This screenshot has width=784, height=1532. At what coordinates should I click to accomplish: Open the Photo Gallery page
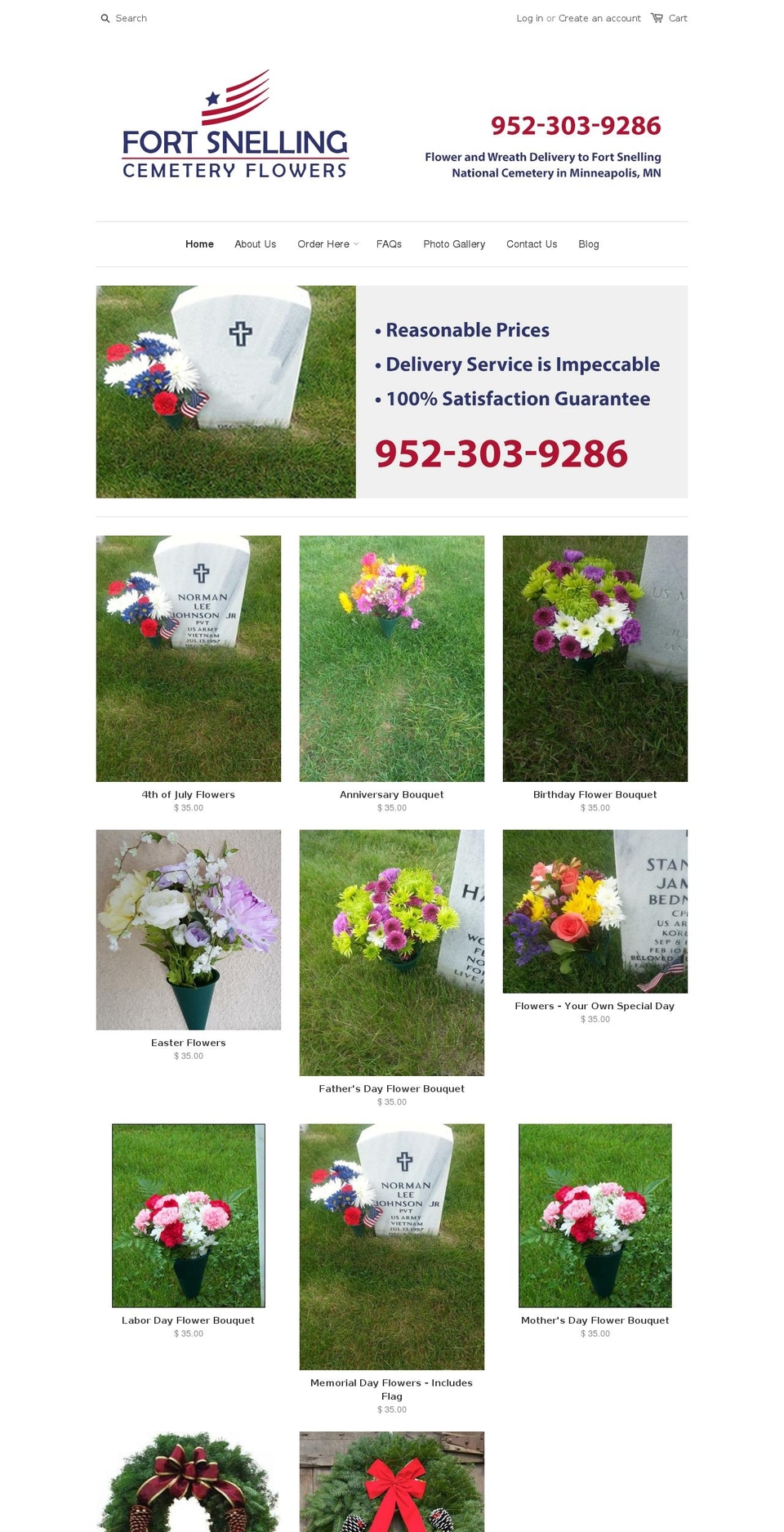[454, 243]
